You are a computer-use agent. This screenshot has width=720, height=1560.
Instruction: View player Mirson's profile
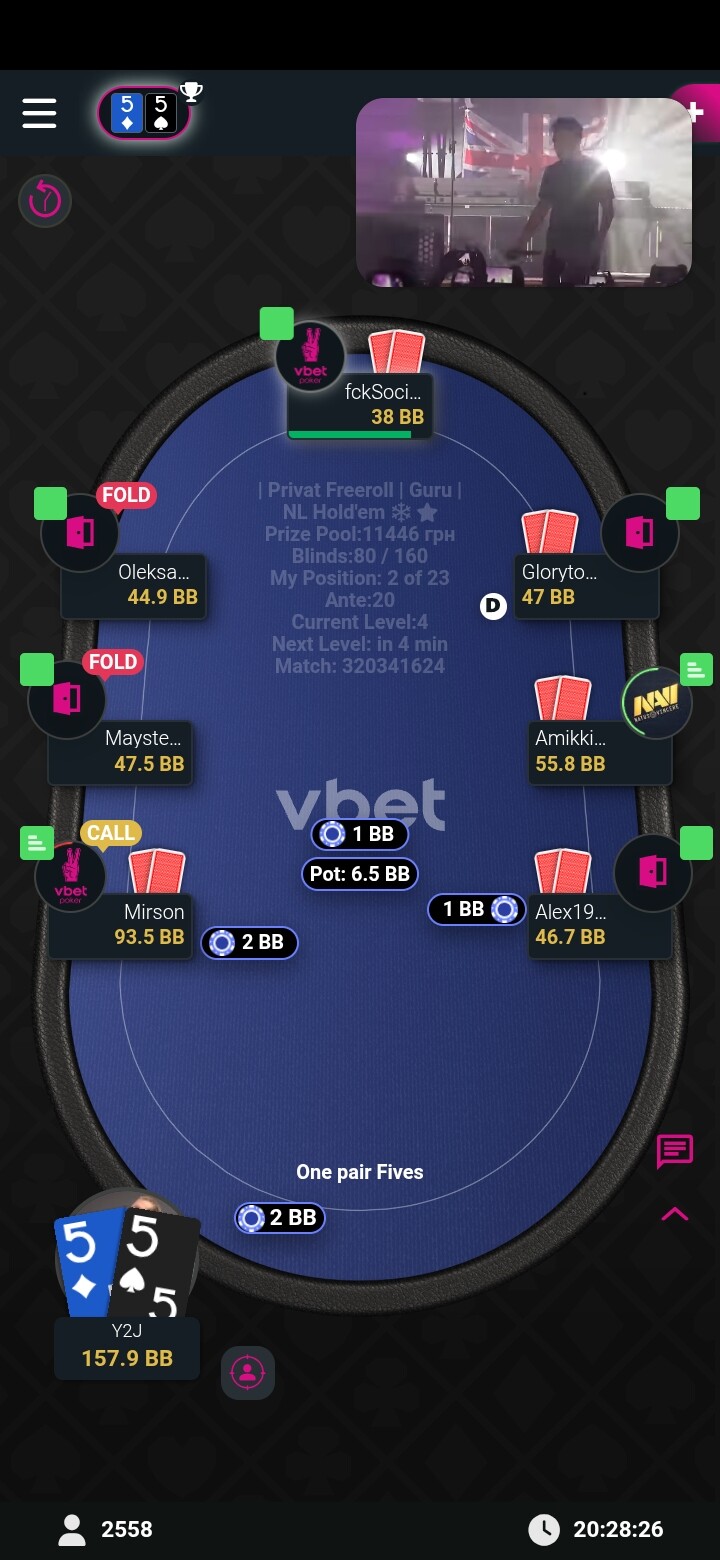(71, 878)
